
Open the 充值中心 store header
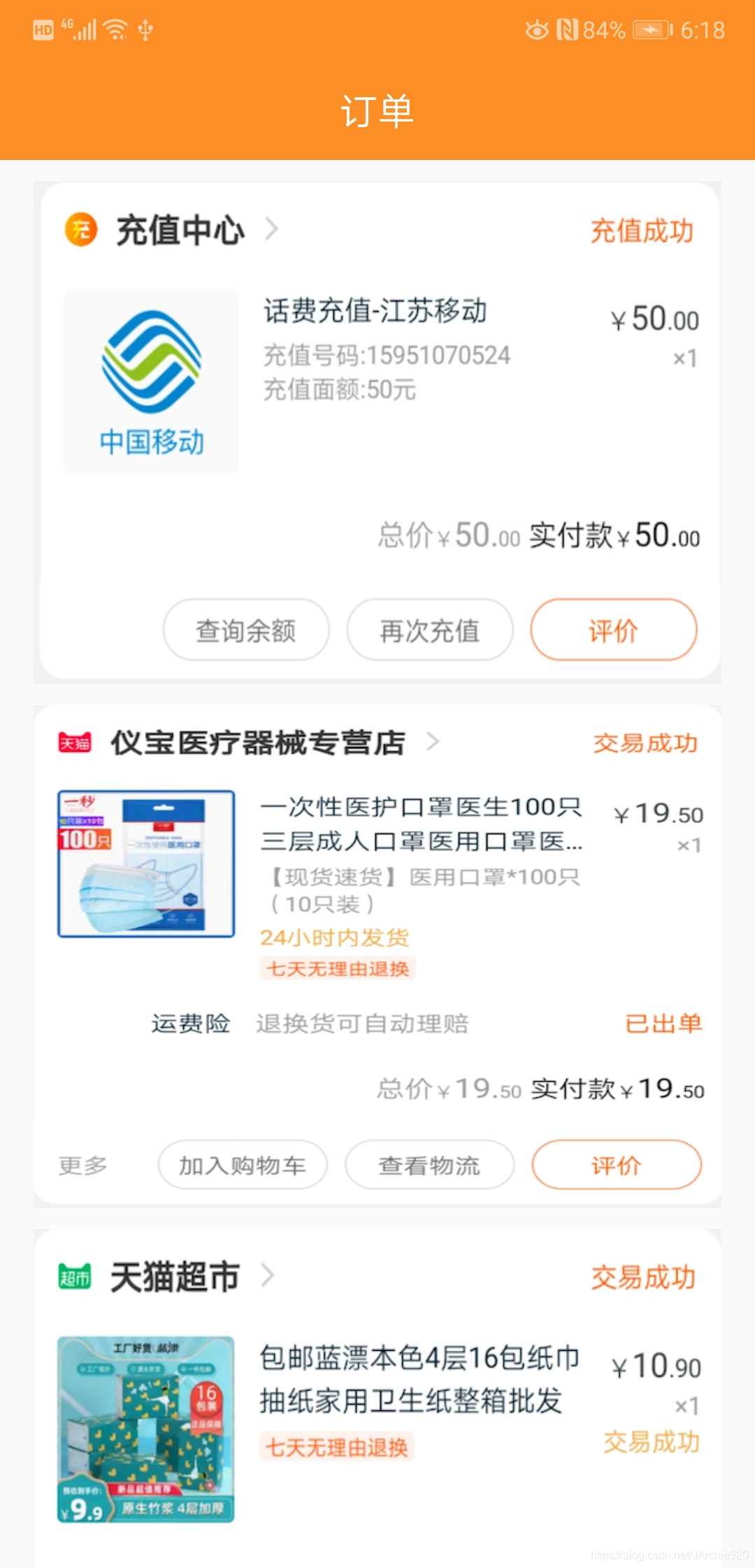180,230
